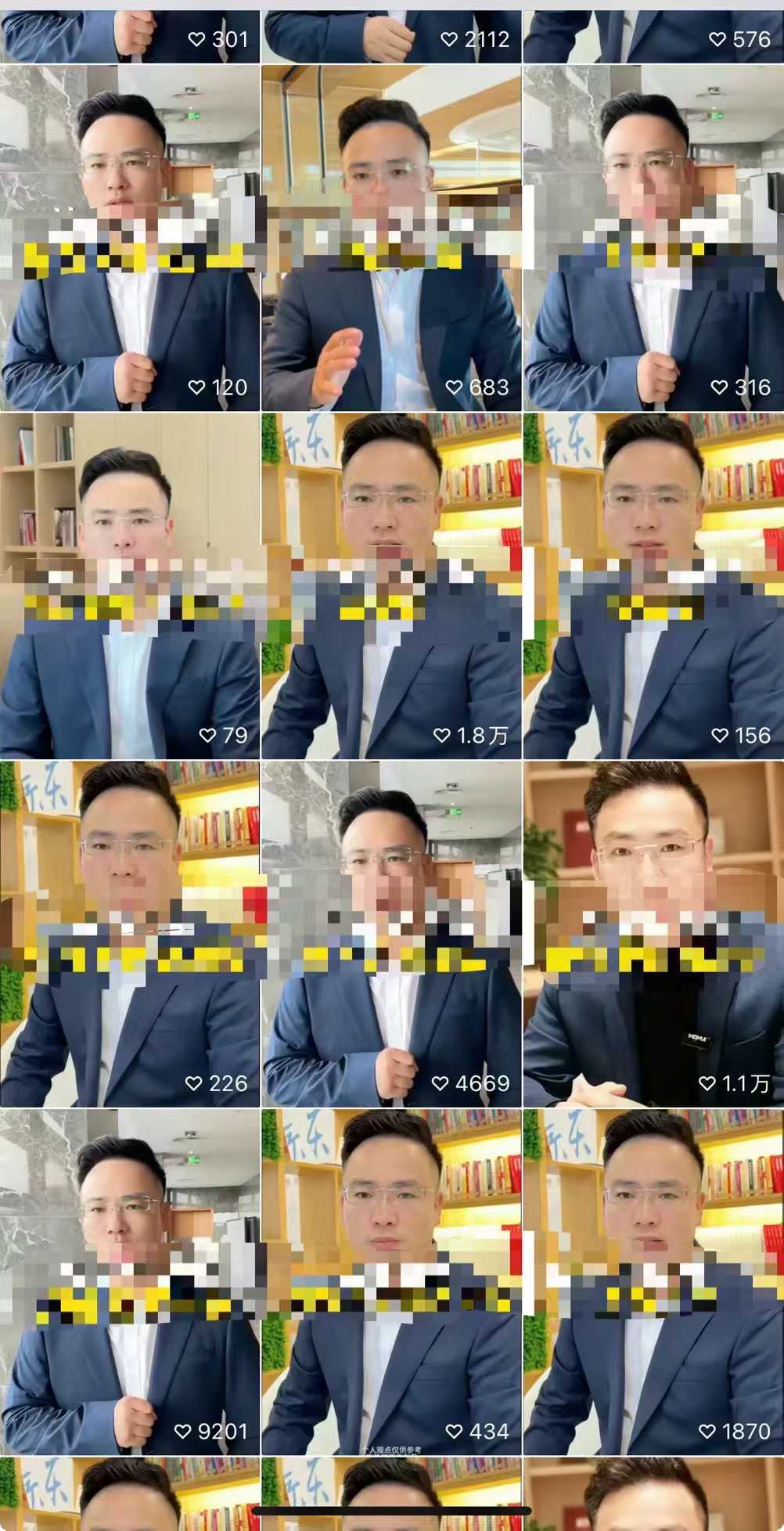This screenshot has height=1531, width=784.
Task: Watch the video with 9201 likes
Action: 129,1281
